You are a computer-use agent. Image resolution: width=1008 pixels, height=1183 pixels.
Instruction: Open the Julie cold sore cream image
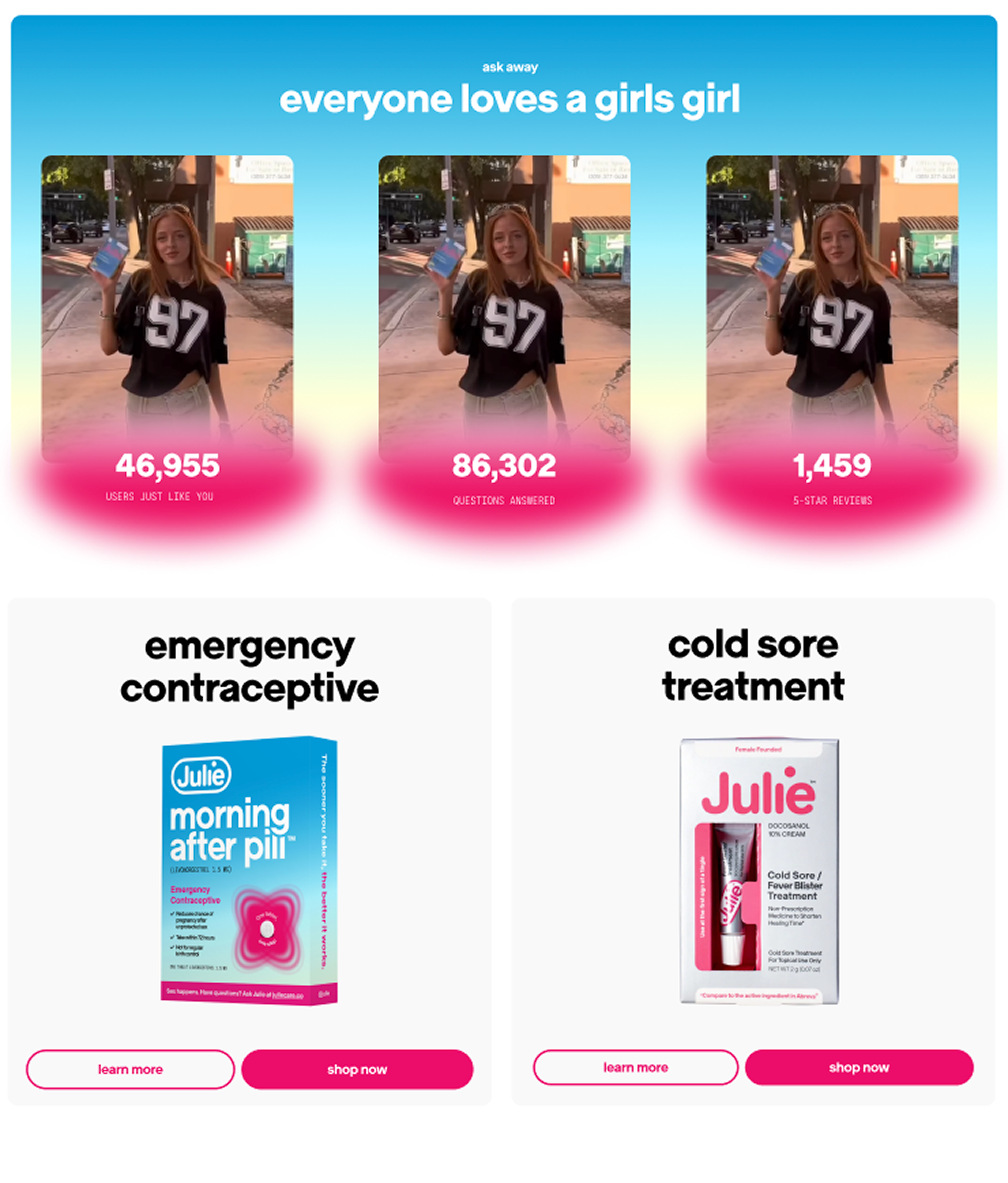(x=759, y=871)
